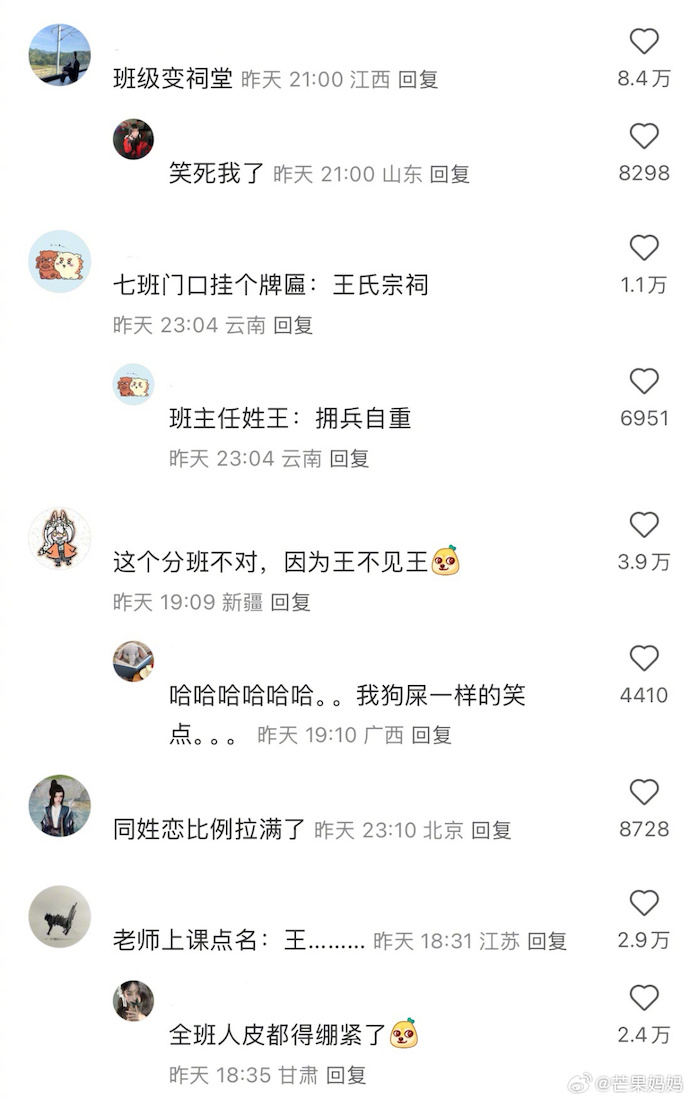Reply to "班主任姓王：拥兵自重"

point(349,458)
